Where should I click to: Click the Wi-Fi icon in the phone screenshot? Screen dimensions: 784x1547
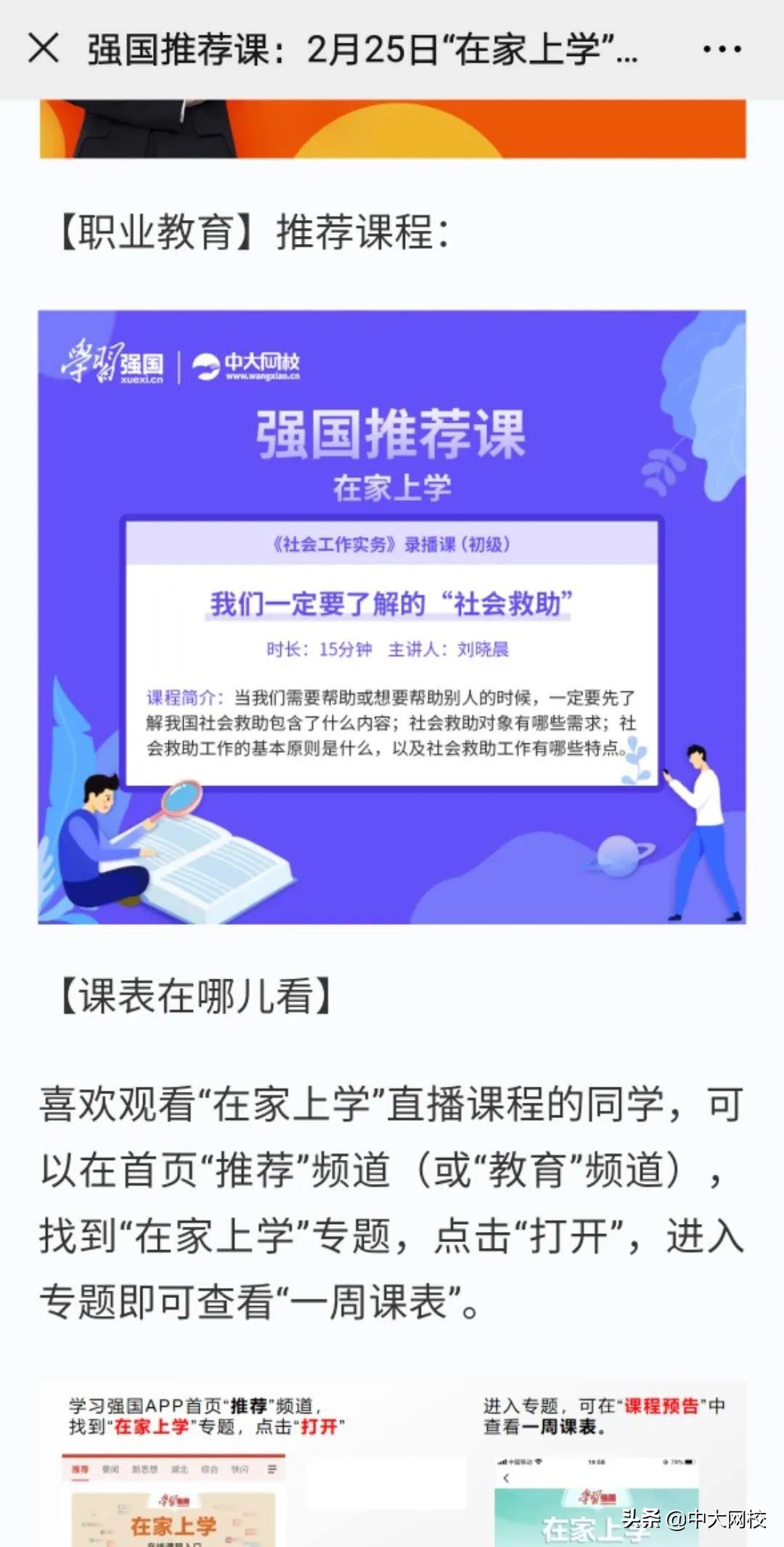pyautogui.click(x=540, y=1461)
